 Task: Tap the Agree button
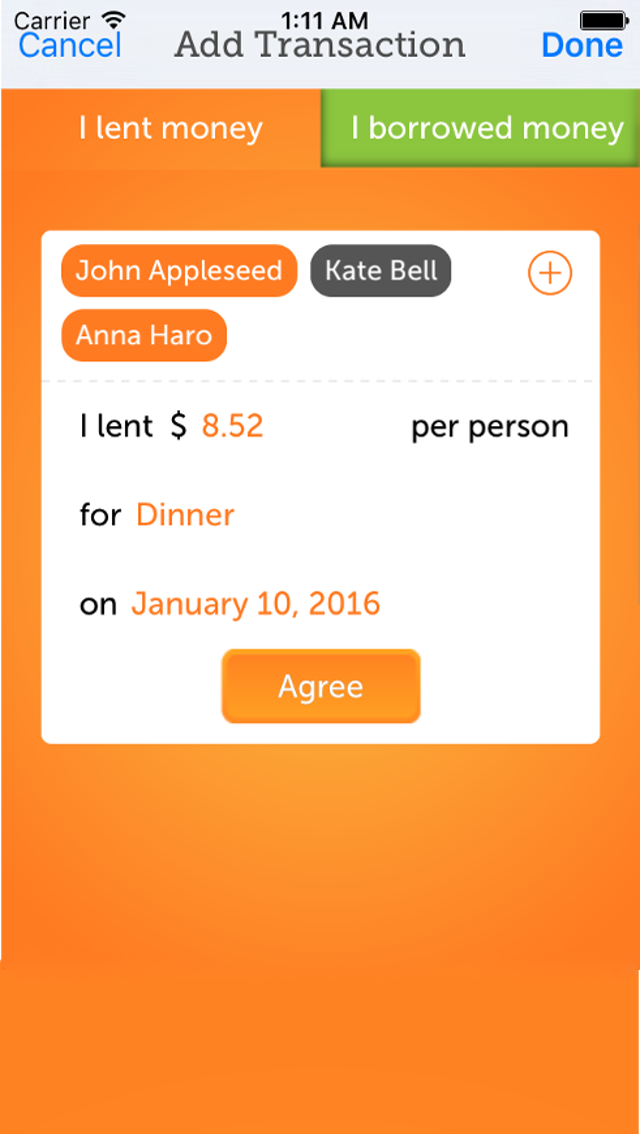click(321, 687)
